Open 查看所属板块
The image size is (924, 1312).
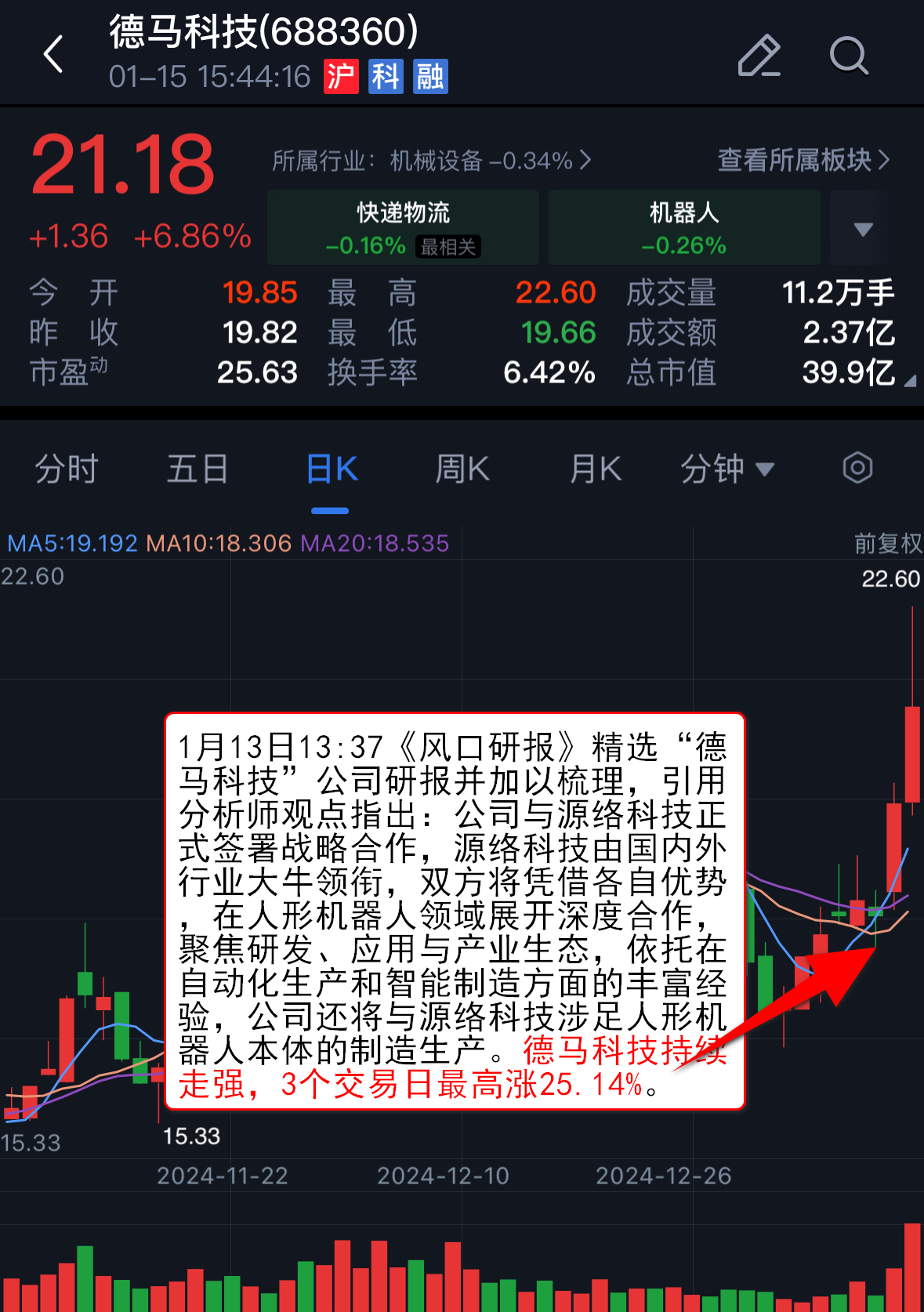[803, 160]
